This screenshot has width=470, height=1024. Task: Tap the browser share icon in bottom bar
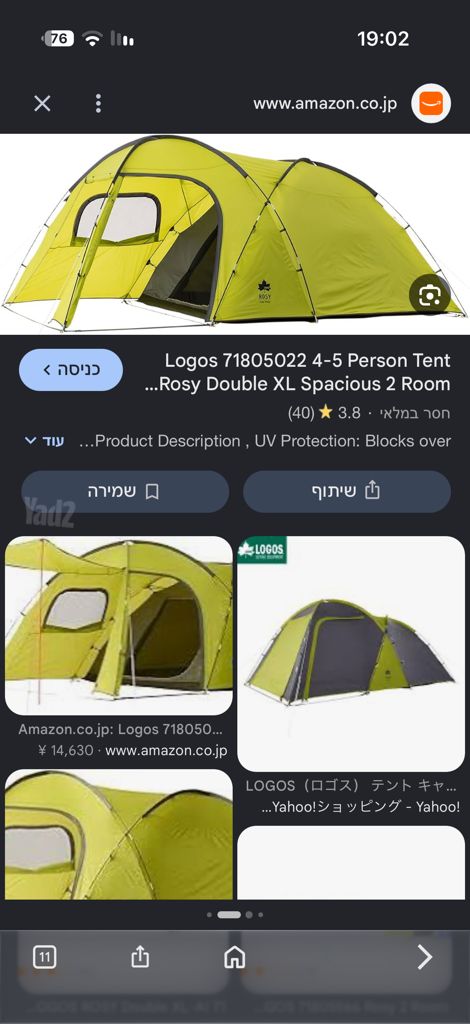click(x=140, y=957)
